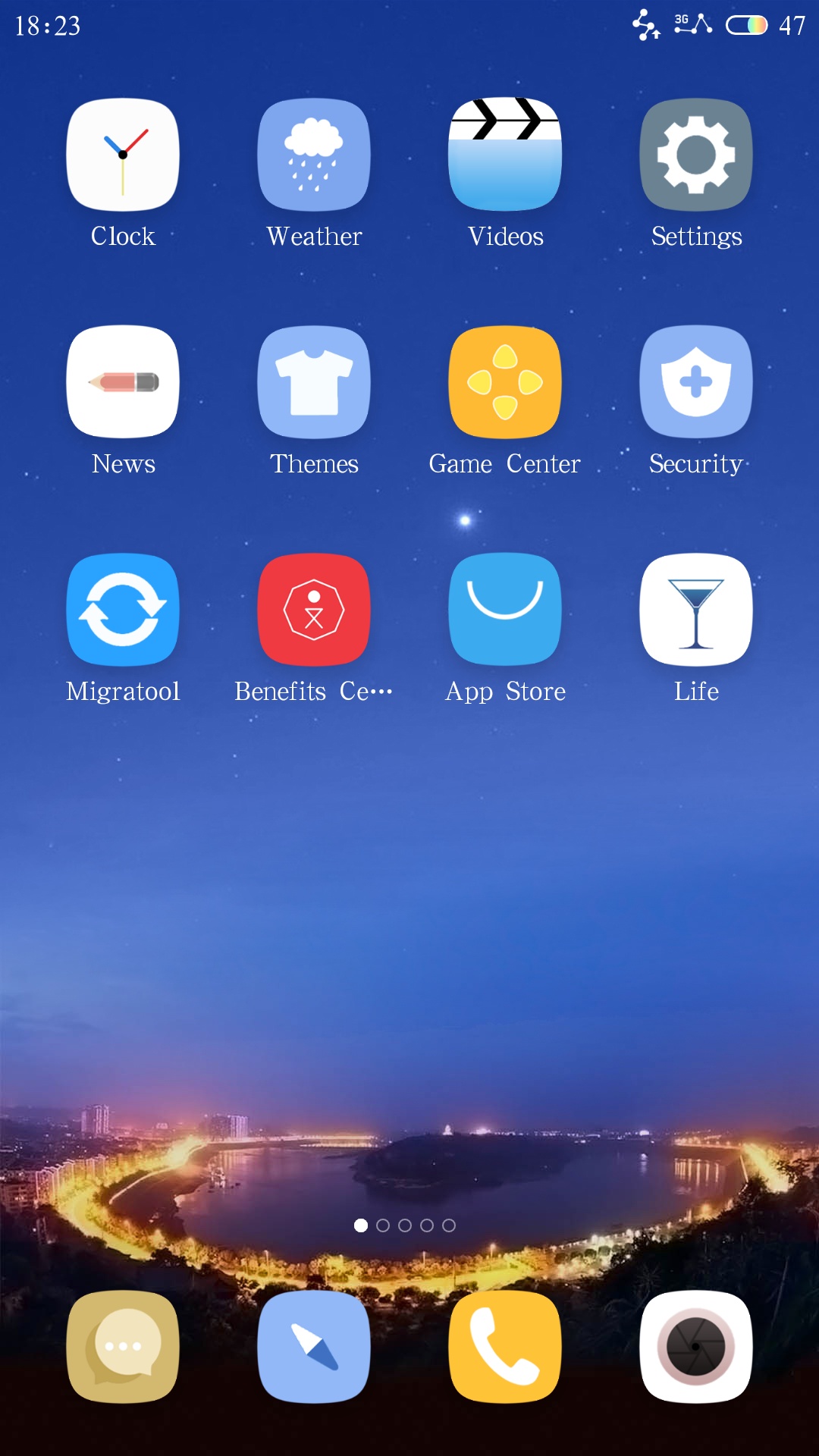Viewport: 819px width, 1456px height.
Task: Launch the App Store
Action: tap(505, 610)
